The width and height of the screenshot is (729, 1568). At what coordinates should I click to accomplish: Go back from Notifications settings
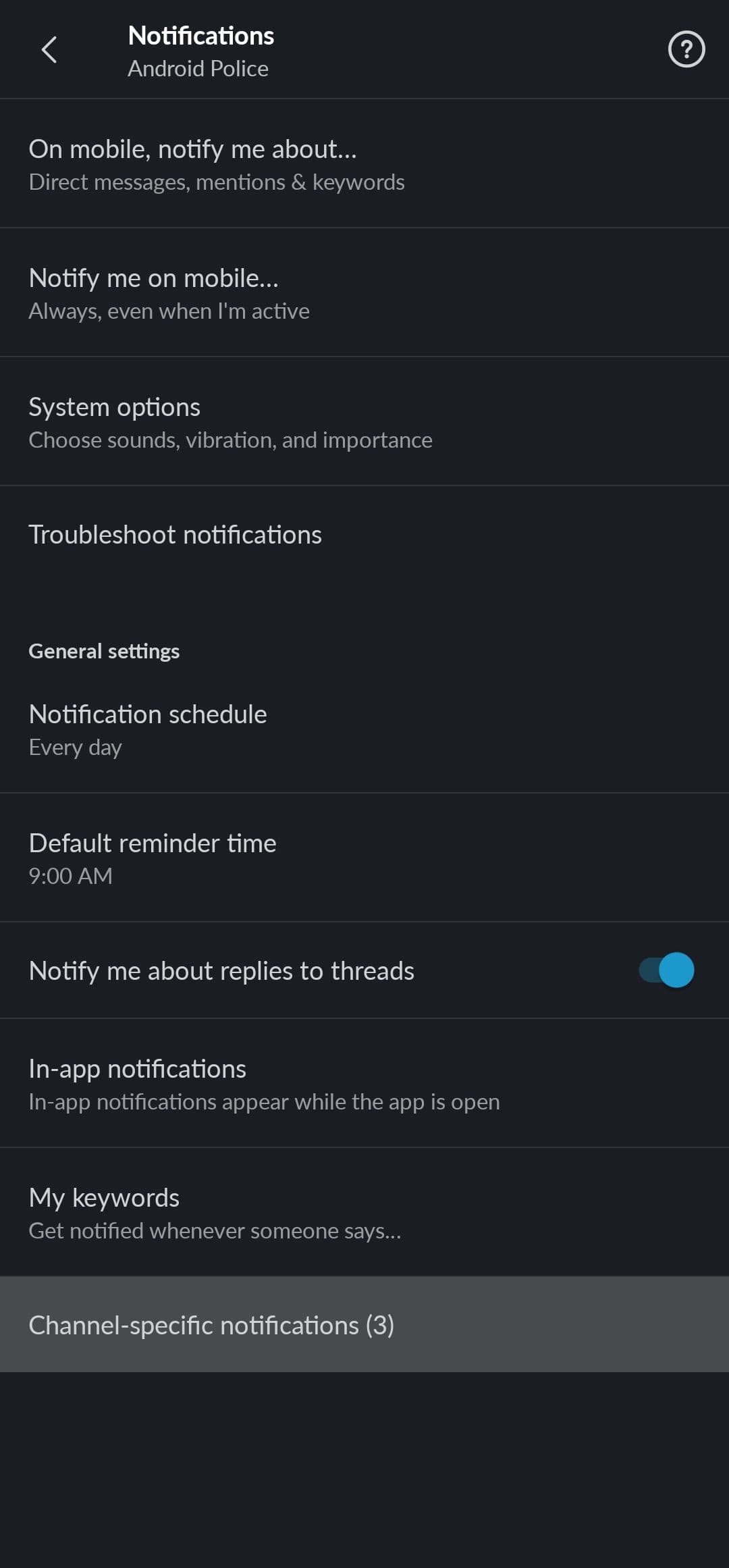(49, 50)
